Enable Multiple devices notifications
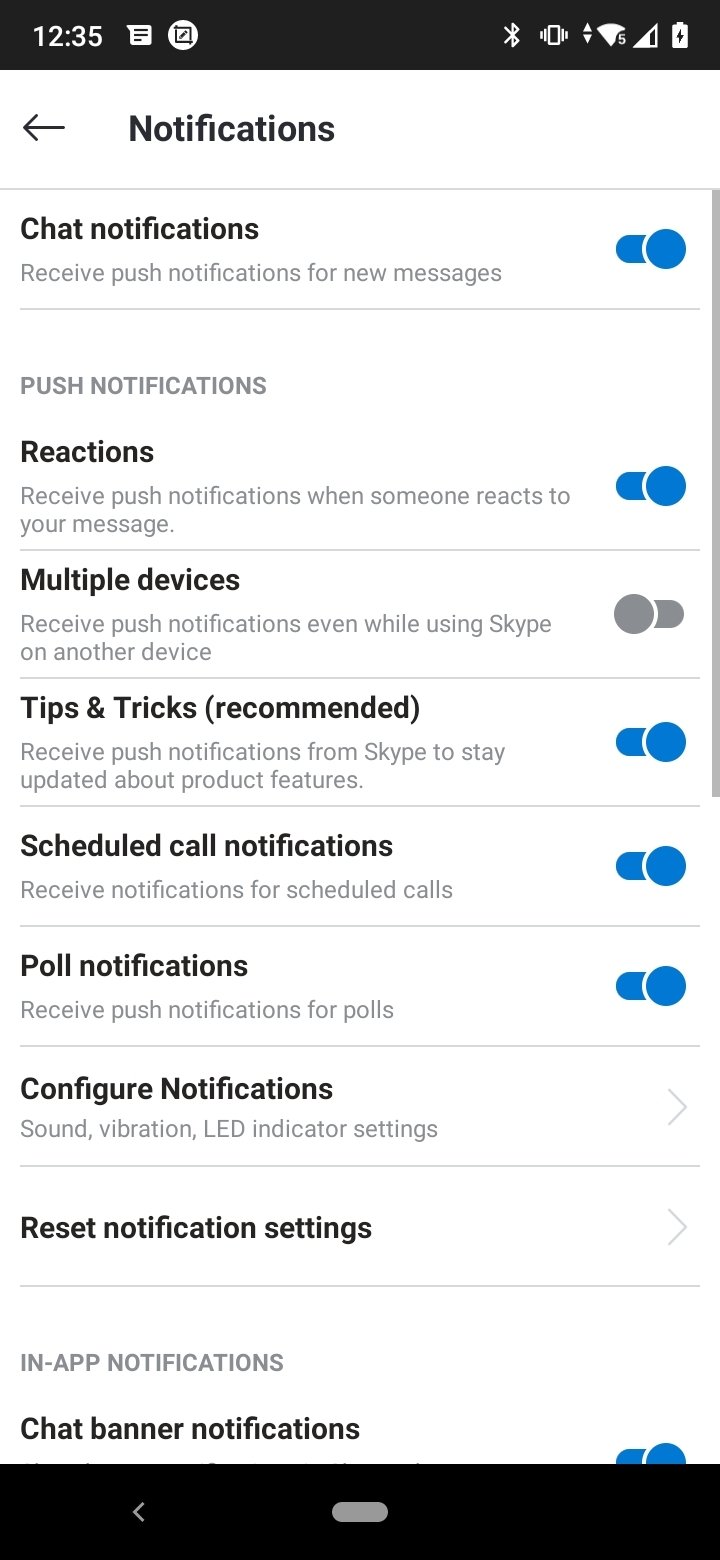720x1560 pixels. [650, 614]
